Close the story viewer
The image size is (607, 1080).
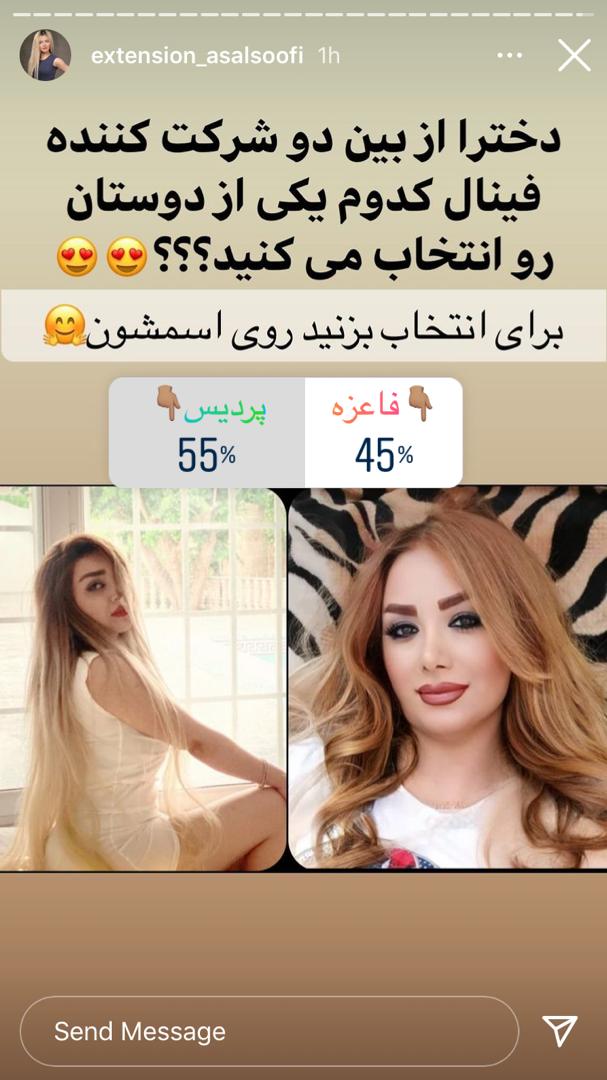click(574, 56)
